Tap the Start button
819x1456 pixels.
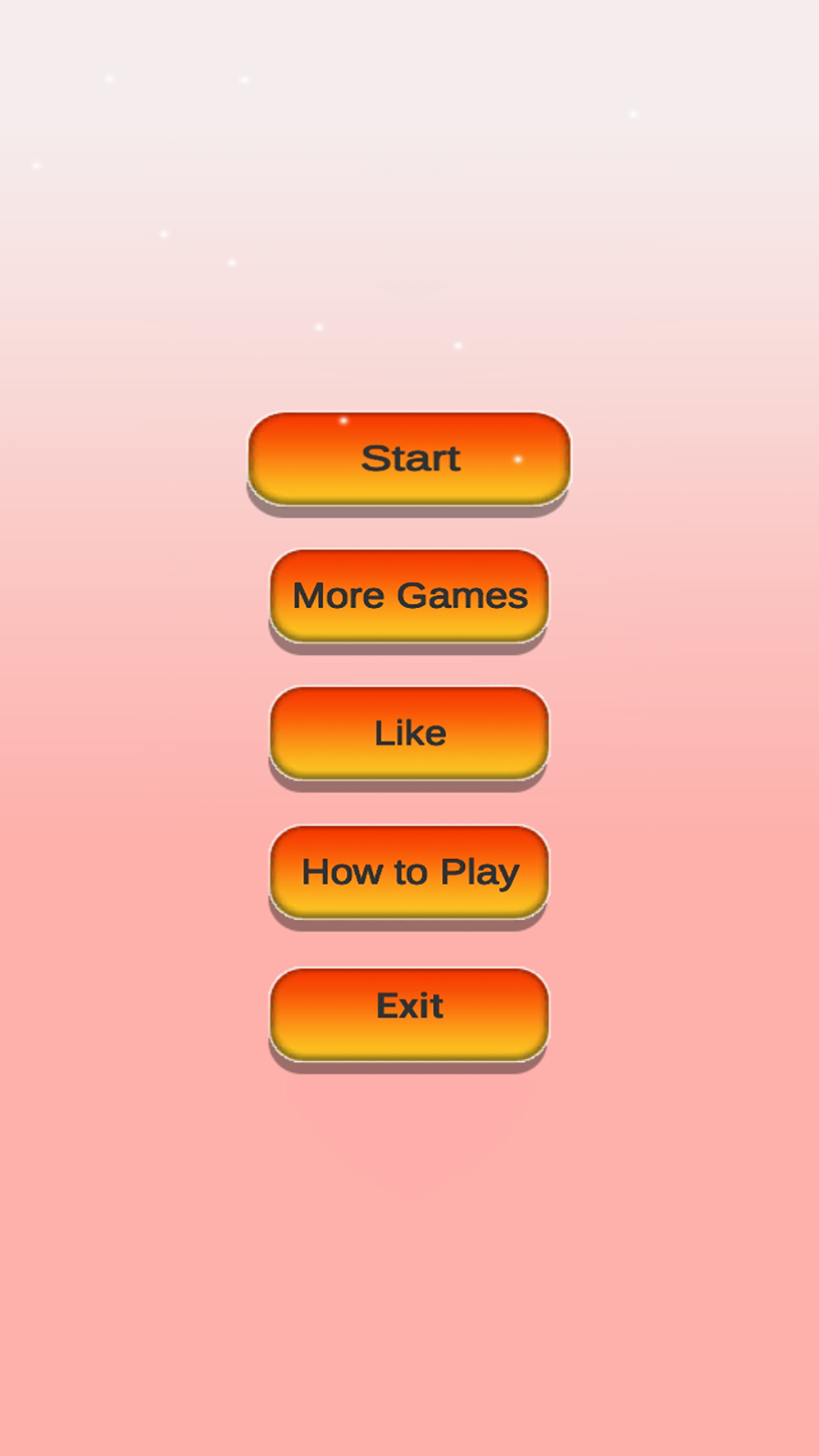[409, 460]
